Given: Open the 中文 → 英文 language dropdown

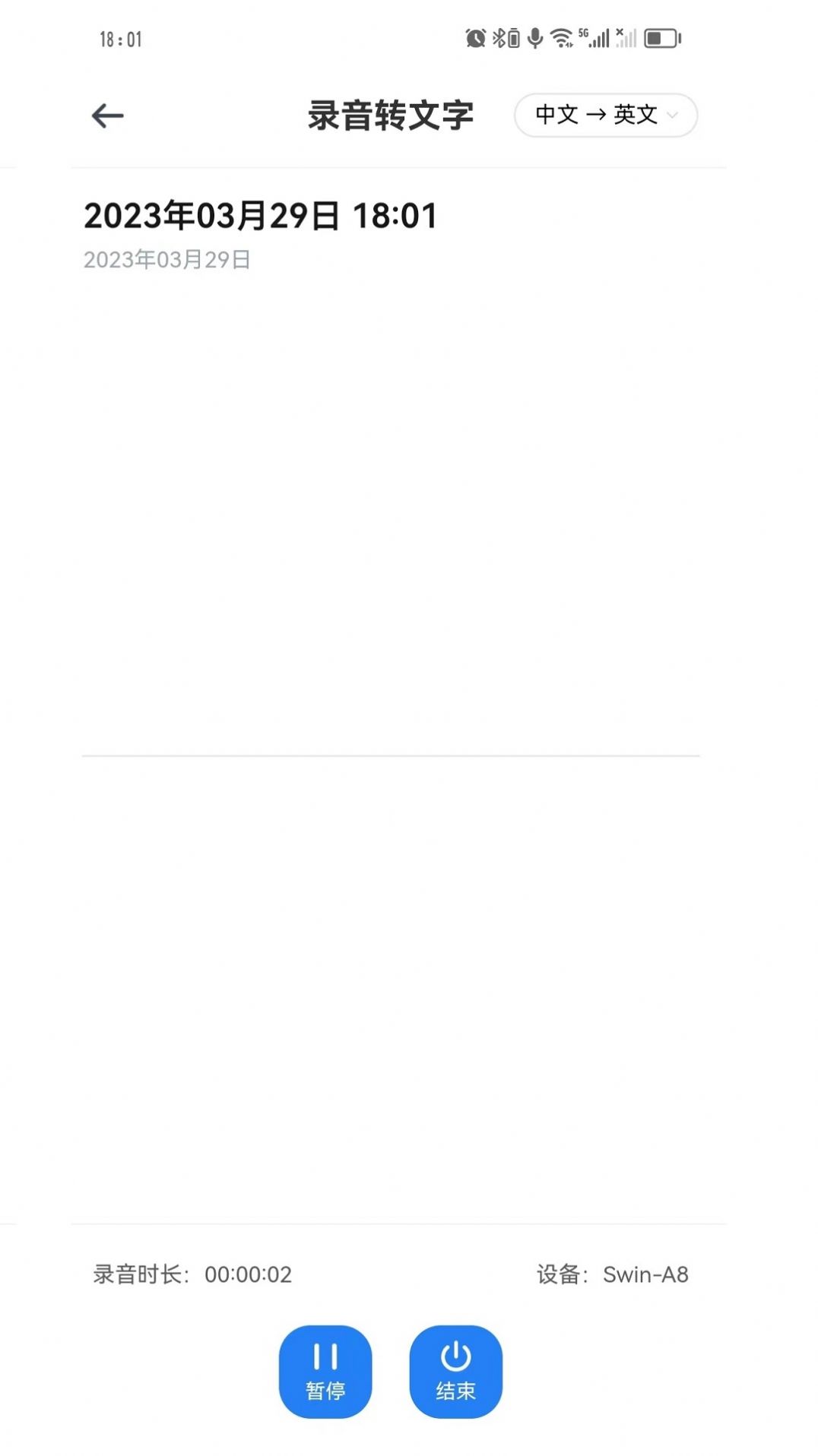Looking at the screenshot, I should click(x=605, y=116).
